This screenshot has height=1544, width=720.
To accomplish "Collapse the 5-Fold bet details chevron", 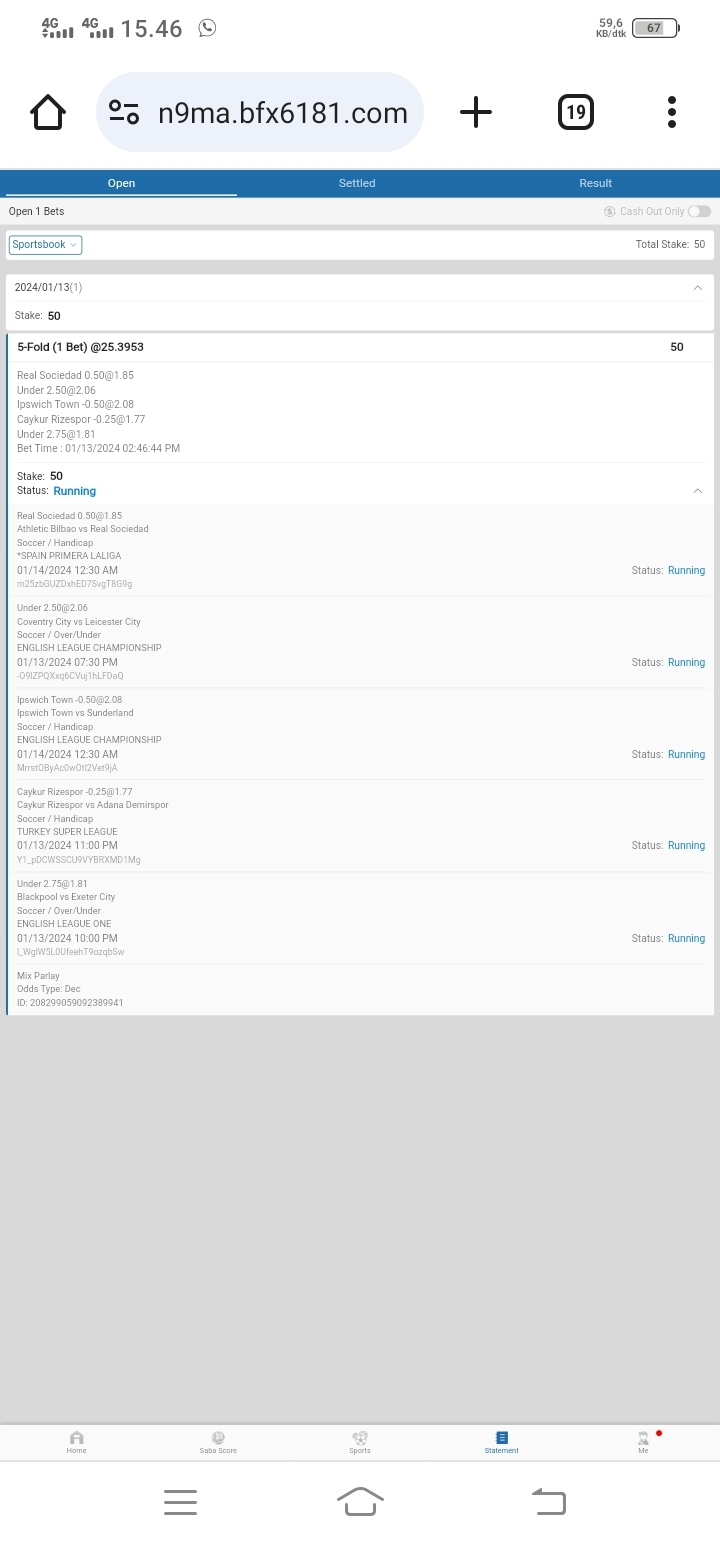I will tap(697, 491).
